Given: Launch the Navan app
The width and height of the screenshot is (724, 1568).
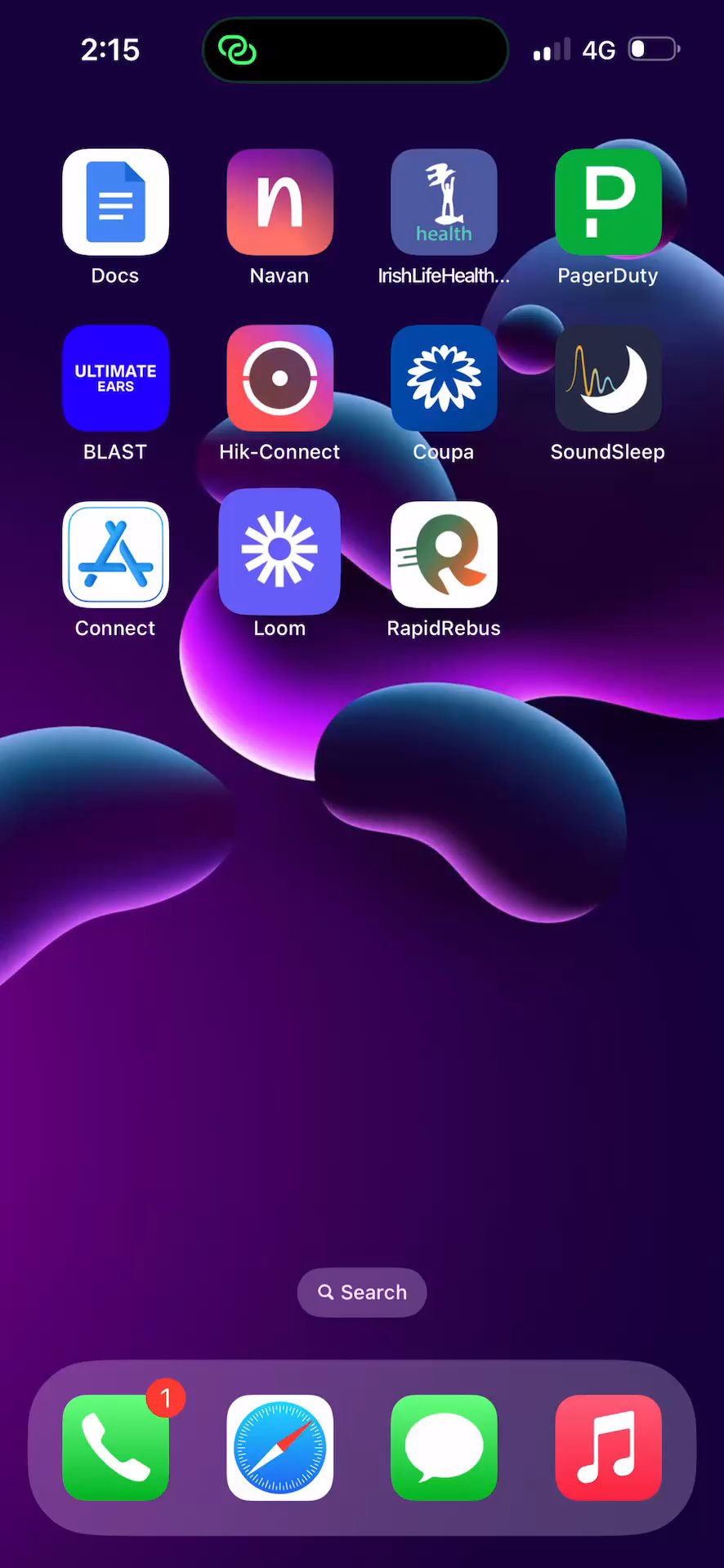Looking at the screenshot, I should 279,202.
